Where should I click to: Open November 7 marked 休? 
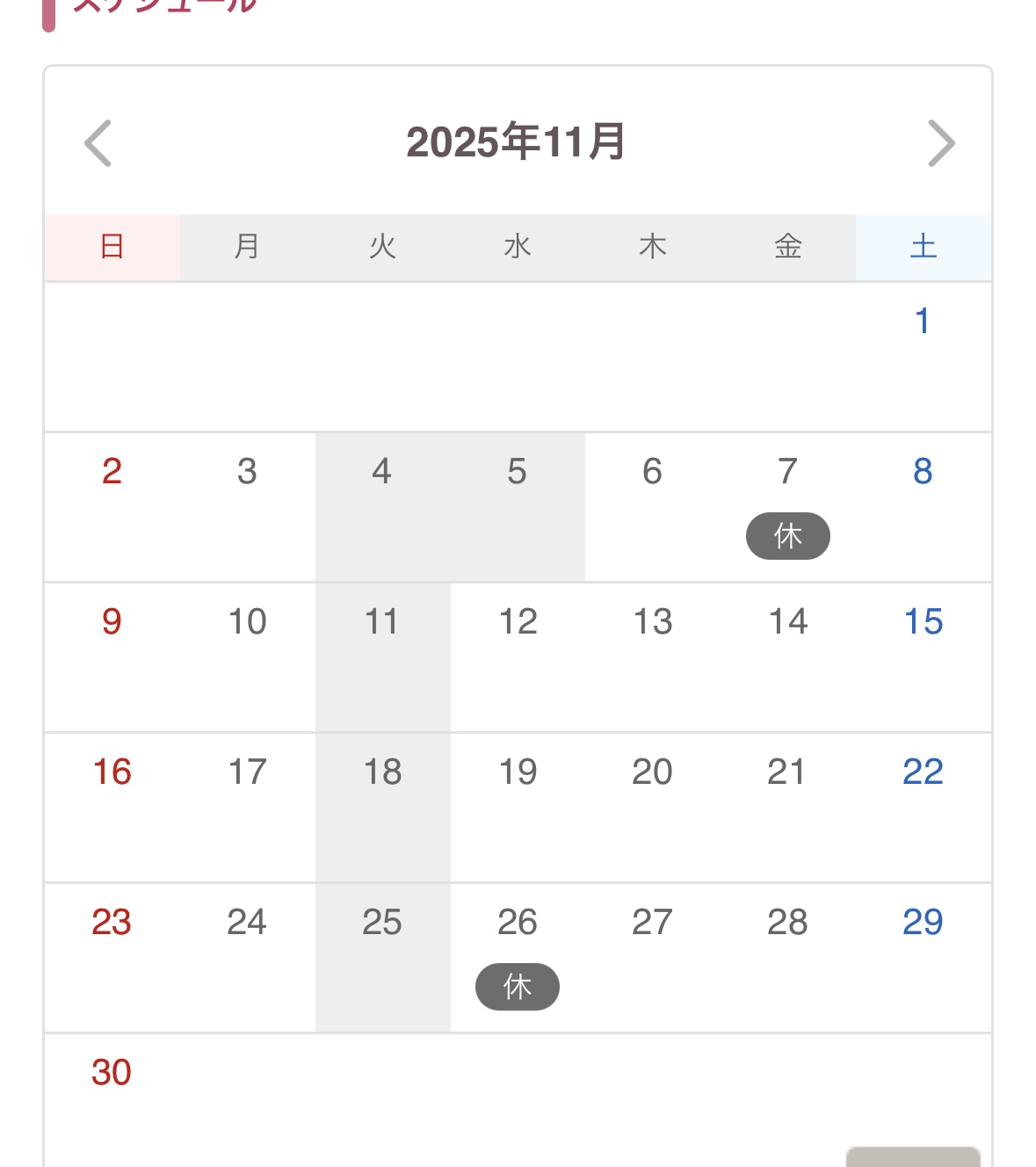click(787, 505)
